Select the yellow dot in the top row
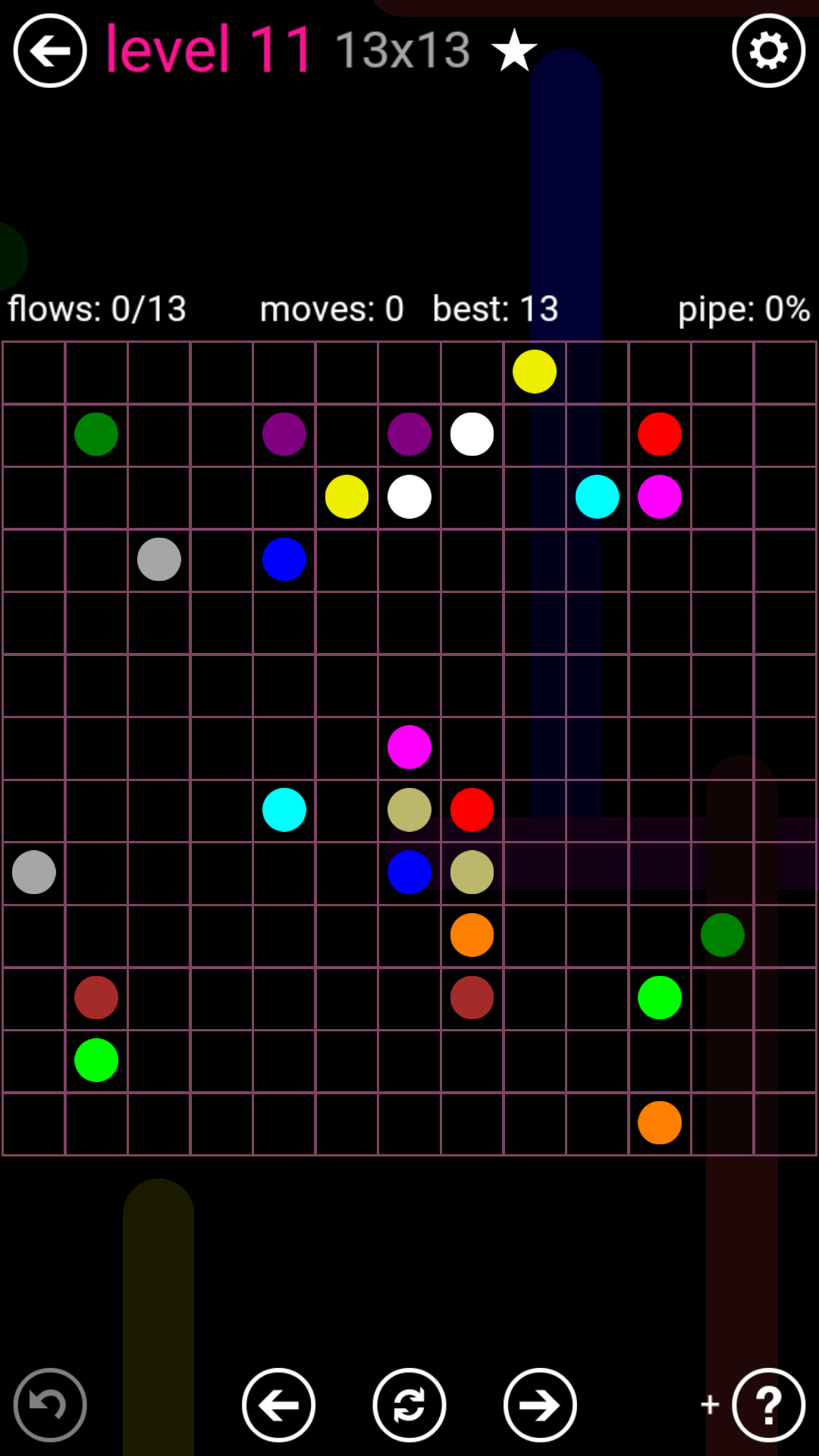The height and width of the screenshot is (1456, 819). click(x=535, y=372)
